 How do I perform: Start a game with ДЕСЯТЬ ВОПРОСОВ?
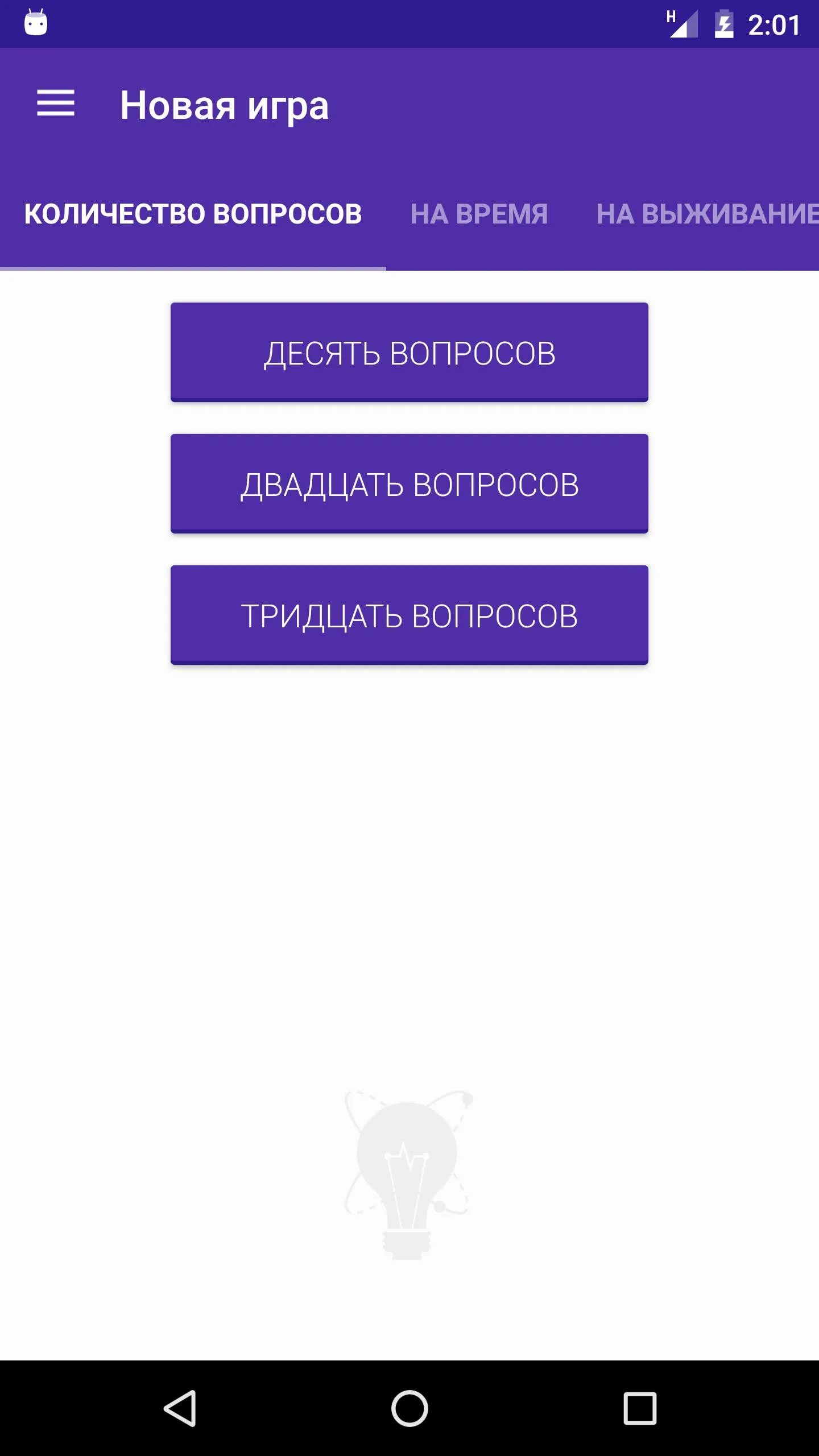[x=409, y=353]
